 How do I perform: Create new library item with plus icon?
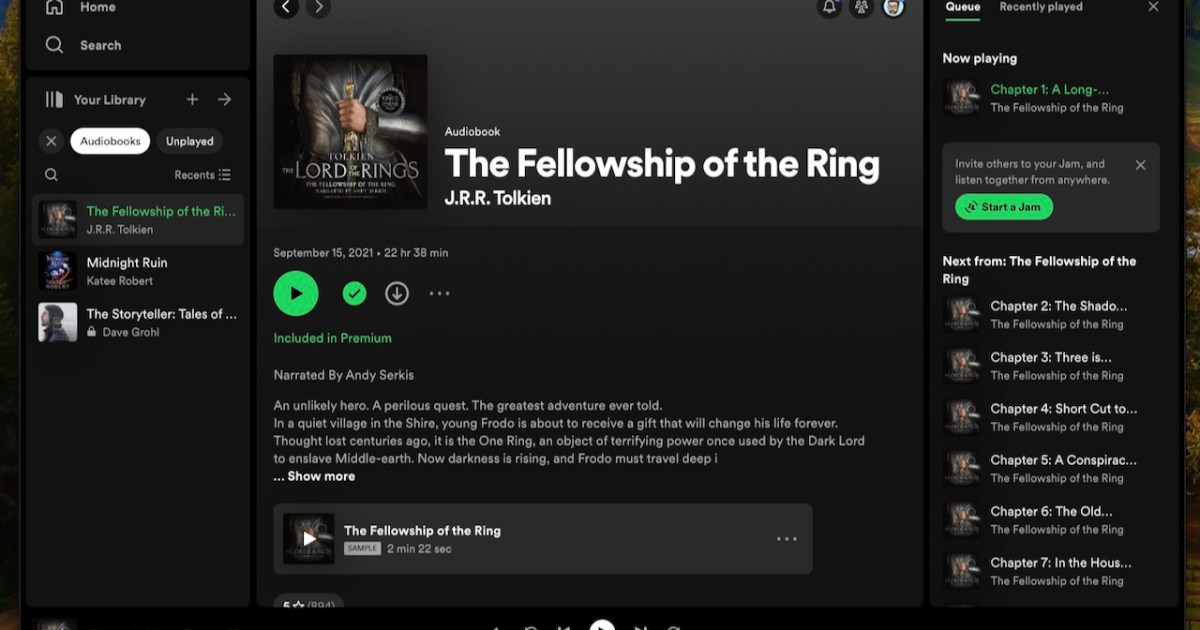point(192,99)
